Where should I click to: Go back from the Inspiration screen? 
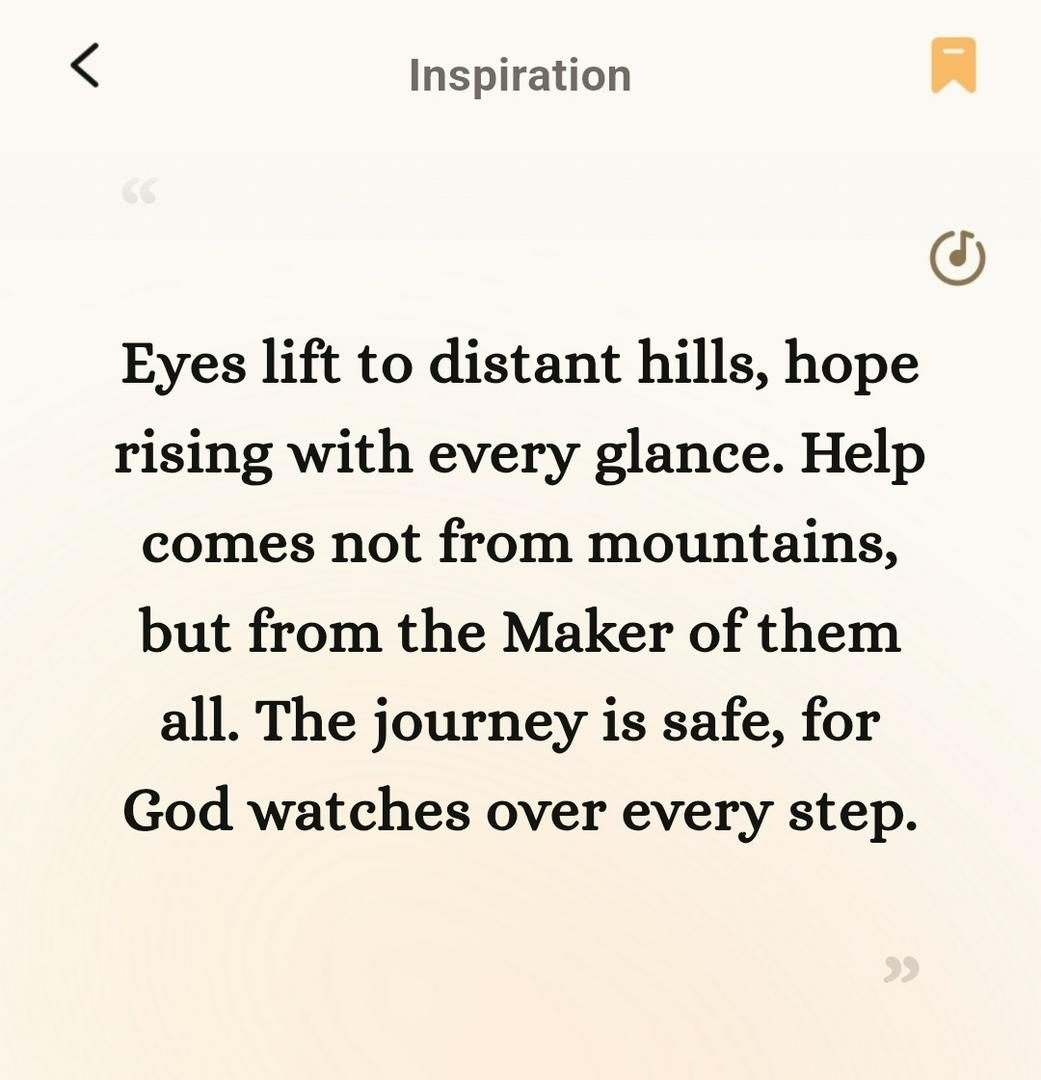click(85, 66)
